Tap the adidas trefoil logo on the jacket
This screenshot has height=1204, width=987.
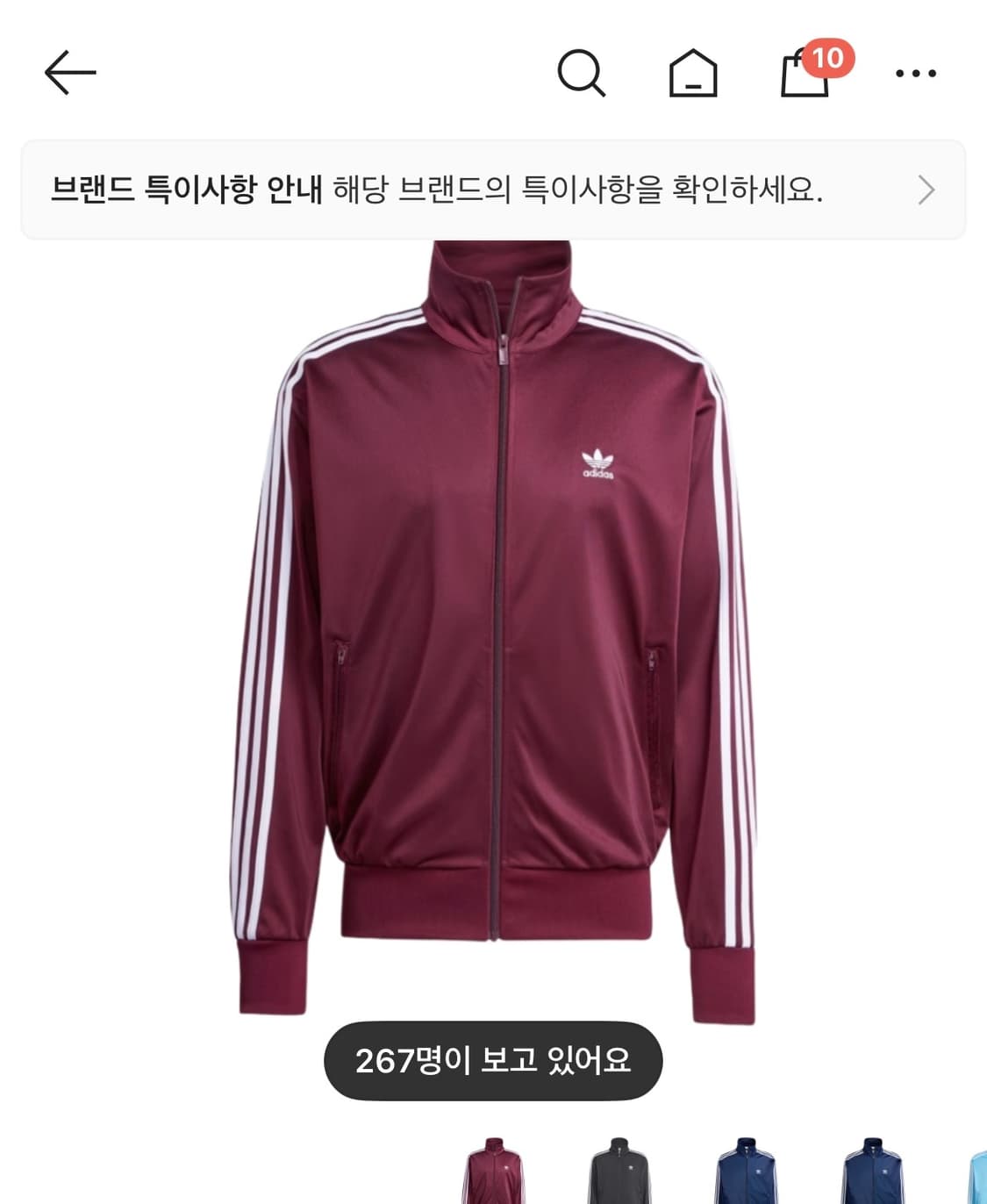600,462
